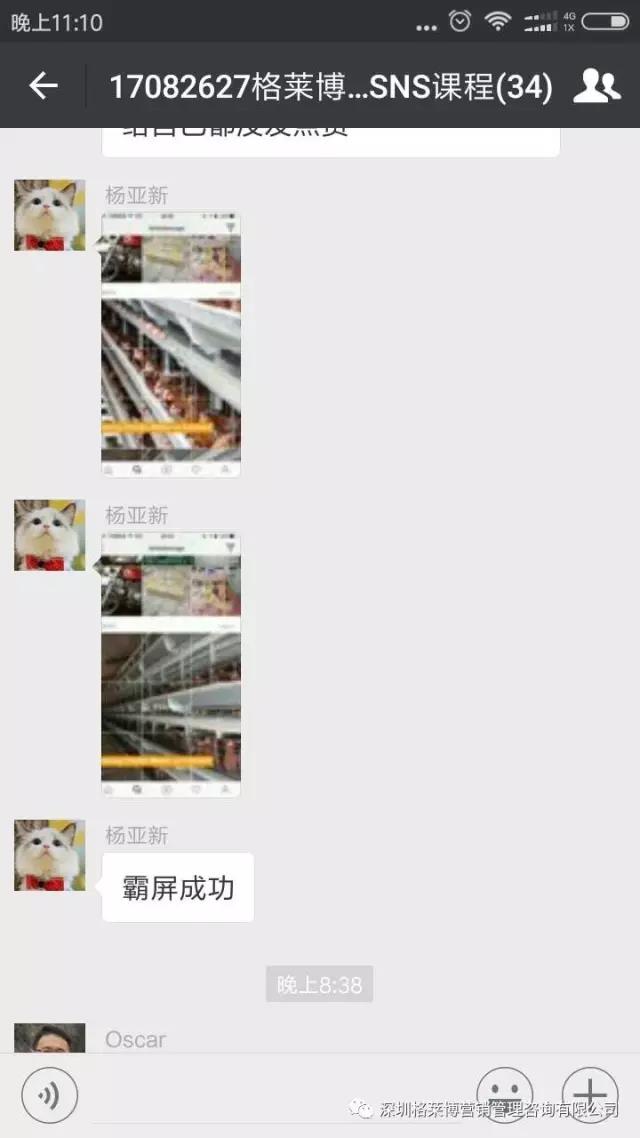Switch to voice message input

[49, 1095]
